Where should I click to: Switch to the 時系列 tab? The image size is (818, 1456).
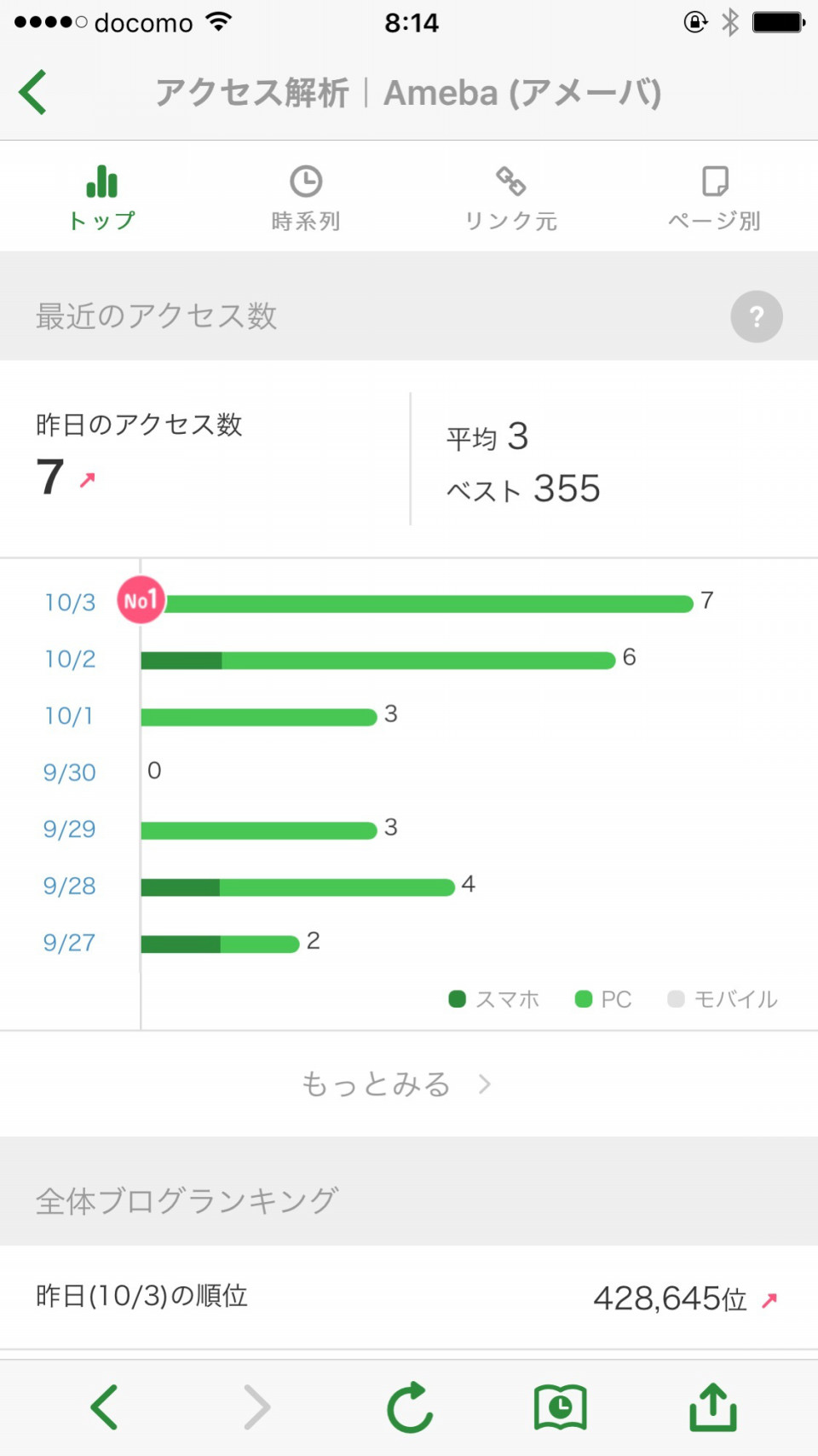[x=306, y=197]
